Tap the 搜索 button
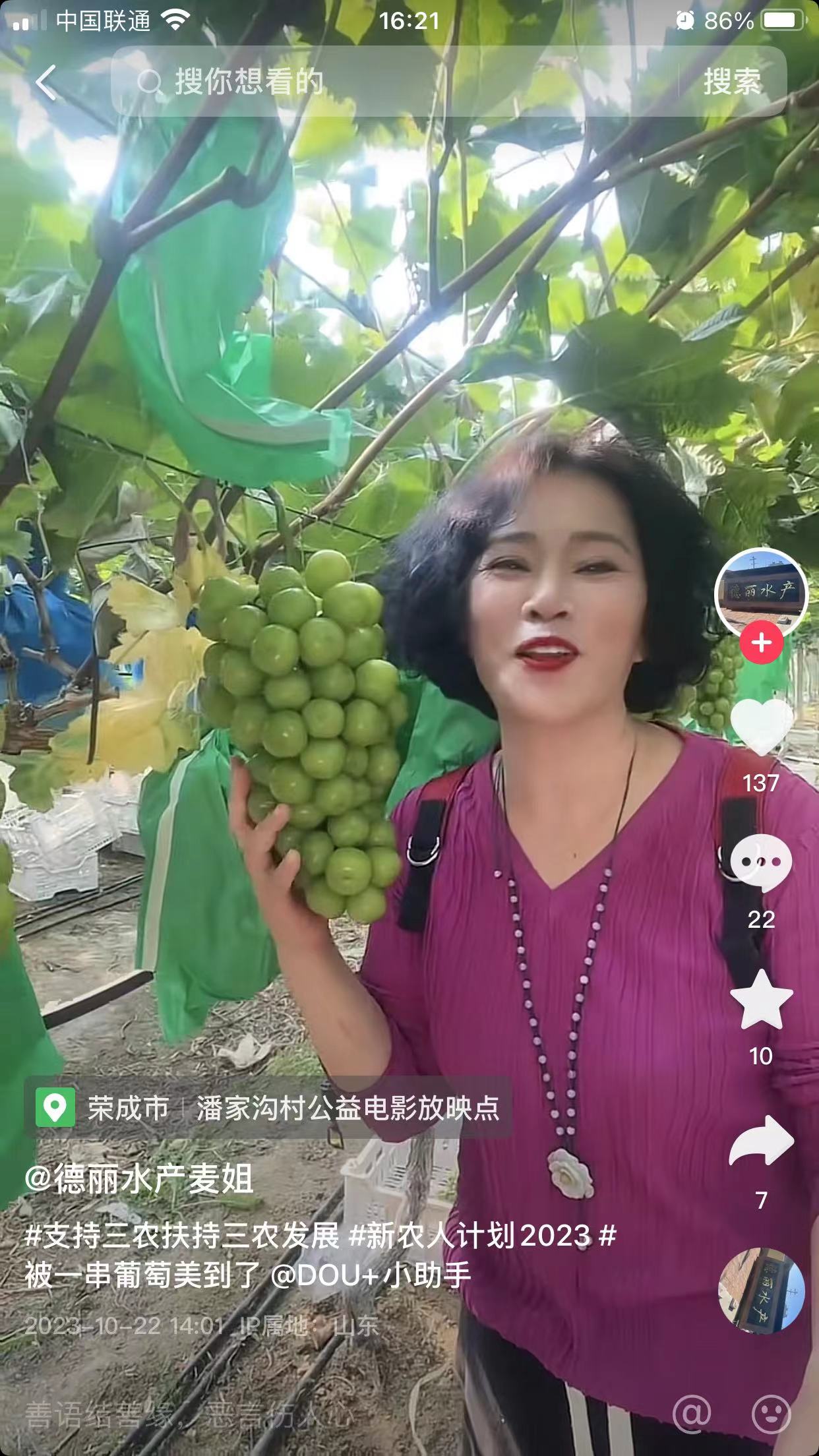Viewport: 819px width, 1456px height. pos(732,82)
